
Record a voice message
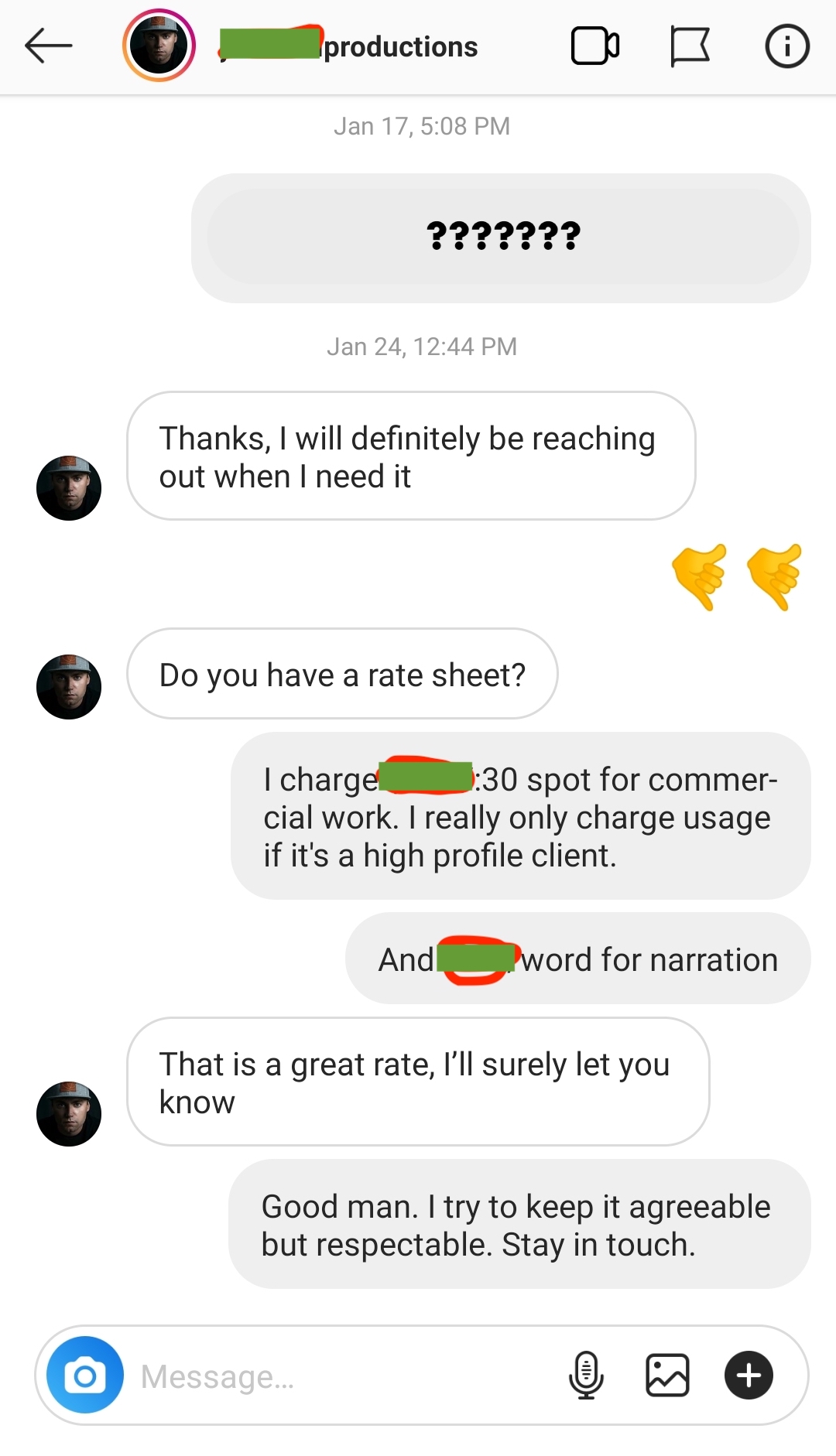586,1376
